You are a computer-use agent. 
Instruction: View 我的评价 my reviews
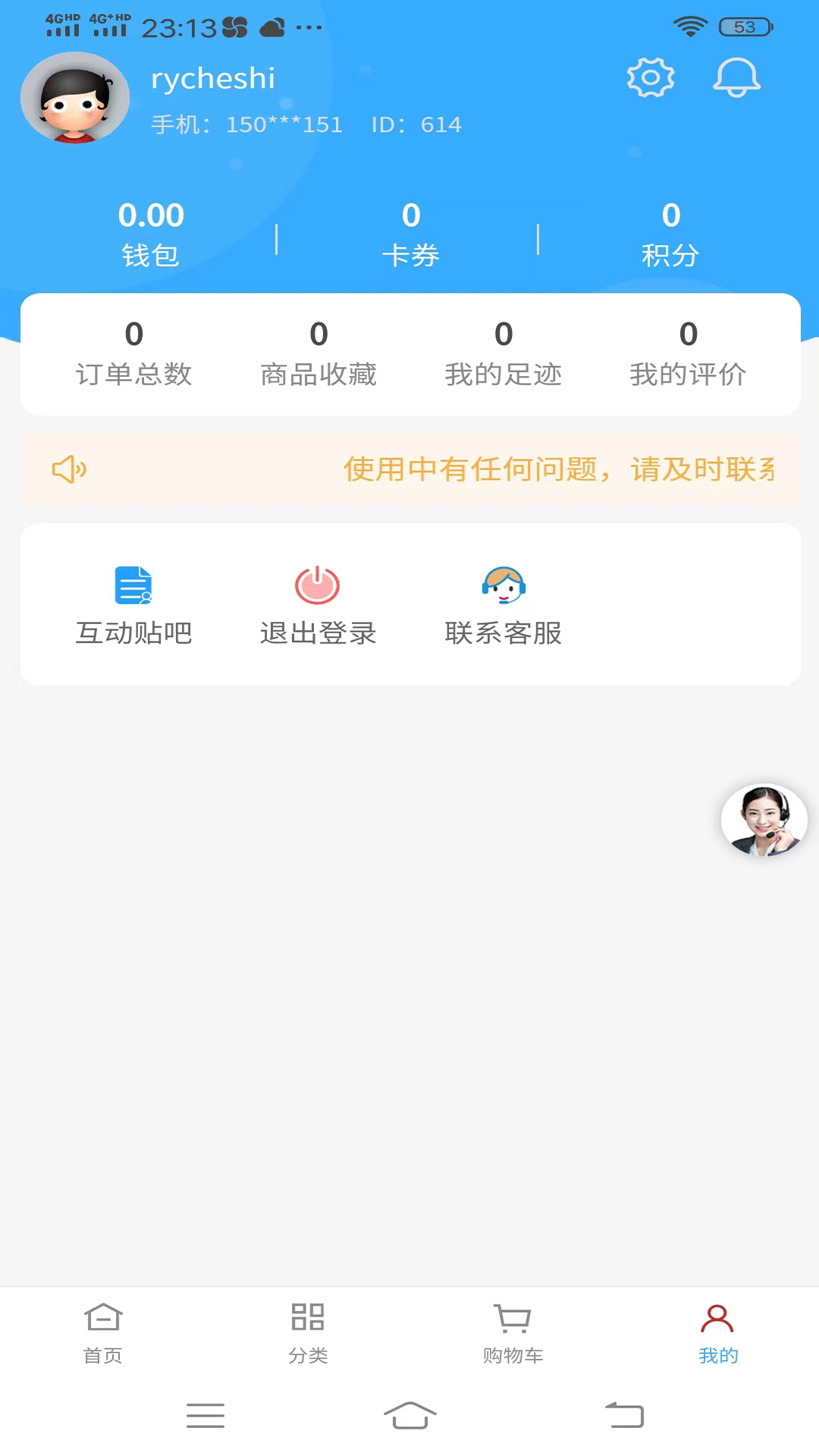coord(688,353)
